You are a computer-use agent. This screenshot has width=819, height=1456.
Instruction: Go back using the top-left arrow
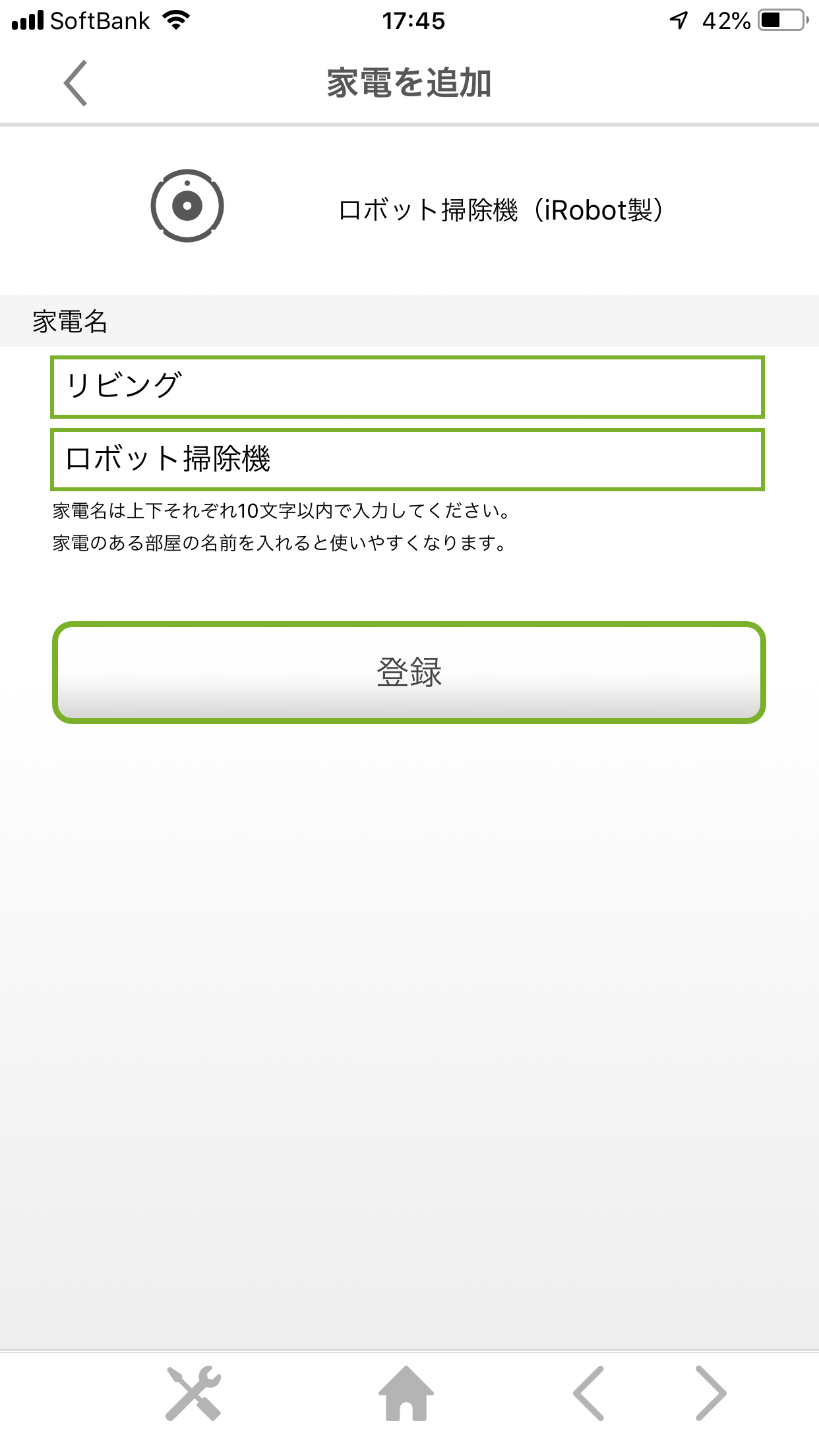click(x=75, y=83)
